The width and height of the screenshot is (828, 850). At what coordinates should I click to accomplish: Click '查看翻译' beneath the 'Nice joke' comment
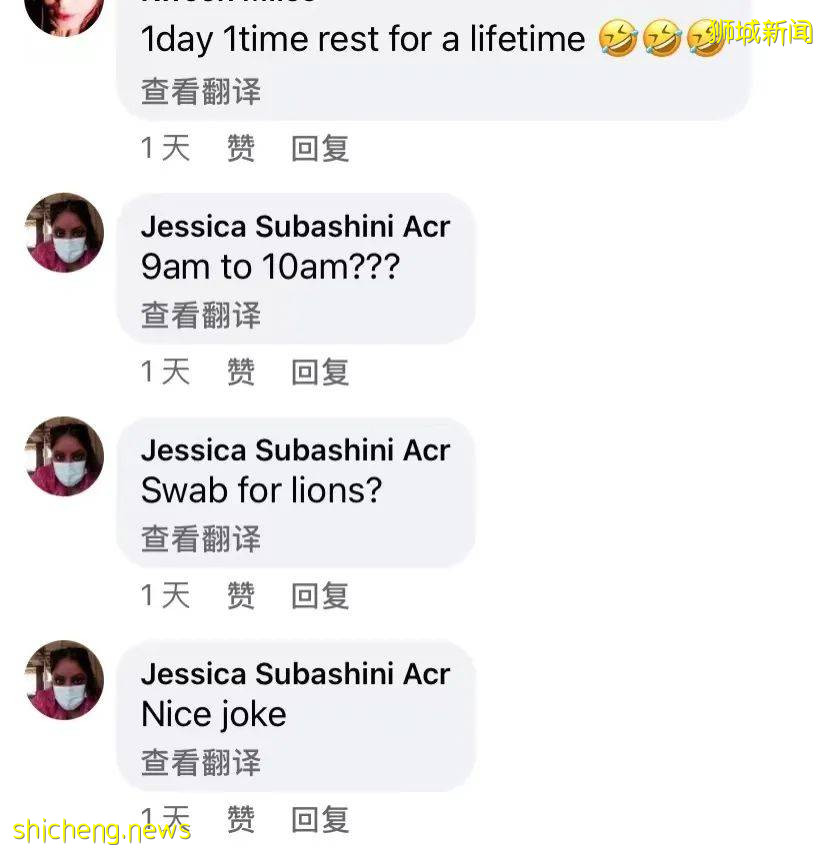point(199,763)
